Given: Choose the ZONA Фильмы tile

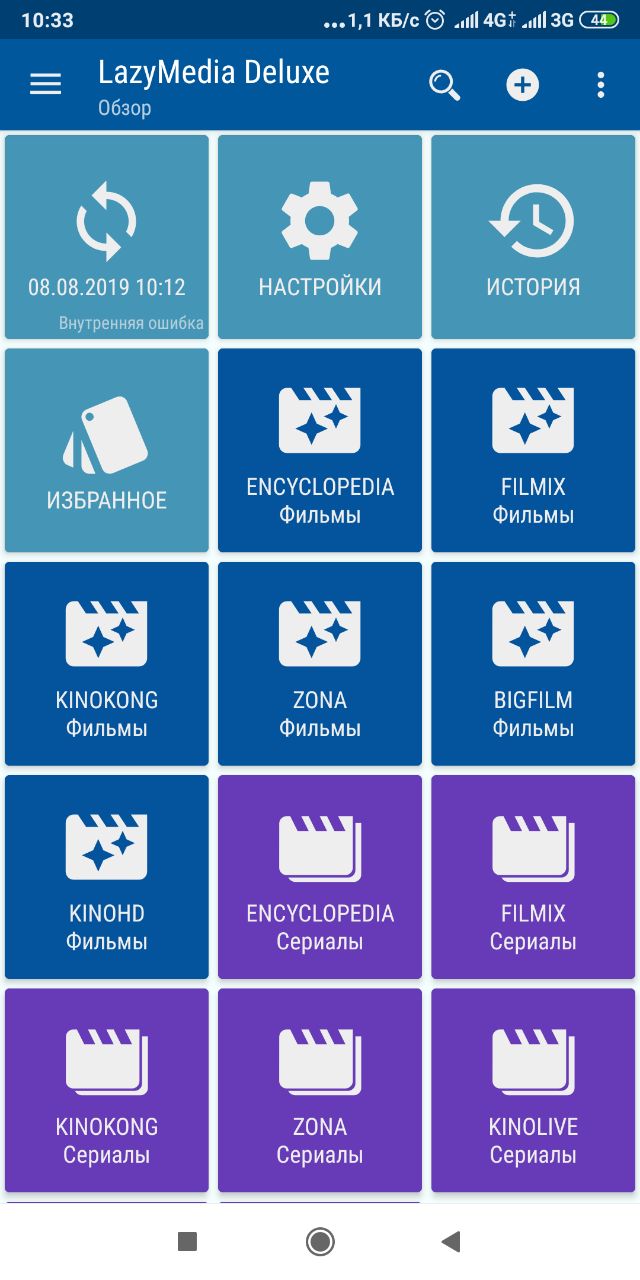Looking at the screenshot, I should [x=320, y=664].
